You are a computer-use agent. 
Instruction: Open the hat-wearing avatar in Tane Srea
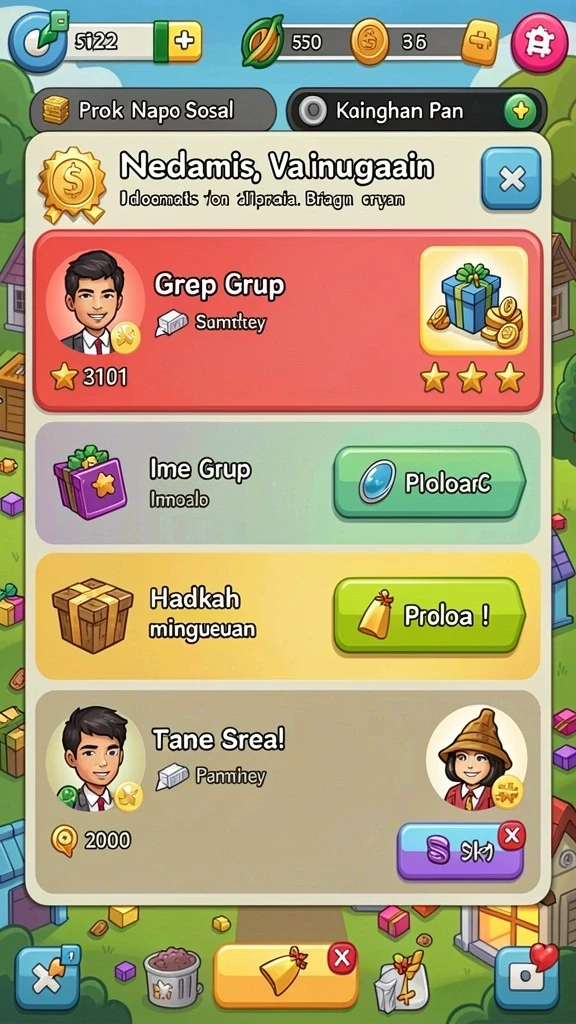(476, 757)
